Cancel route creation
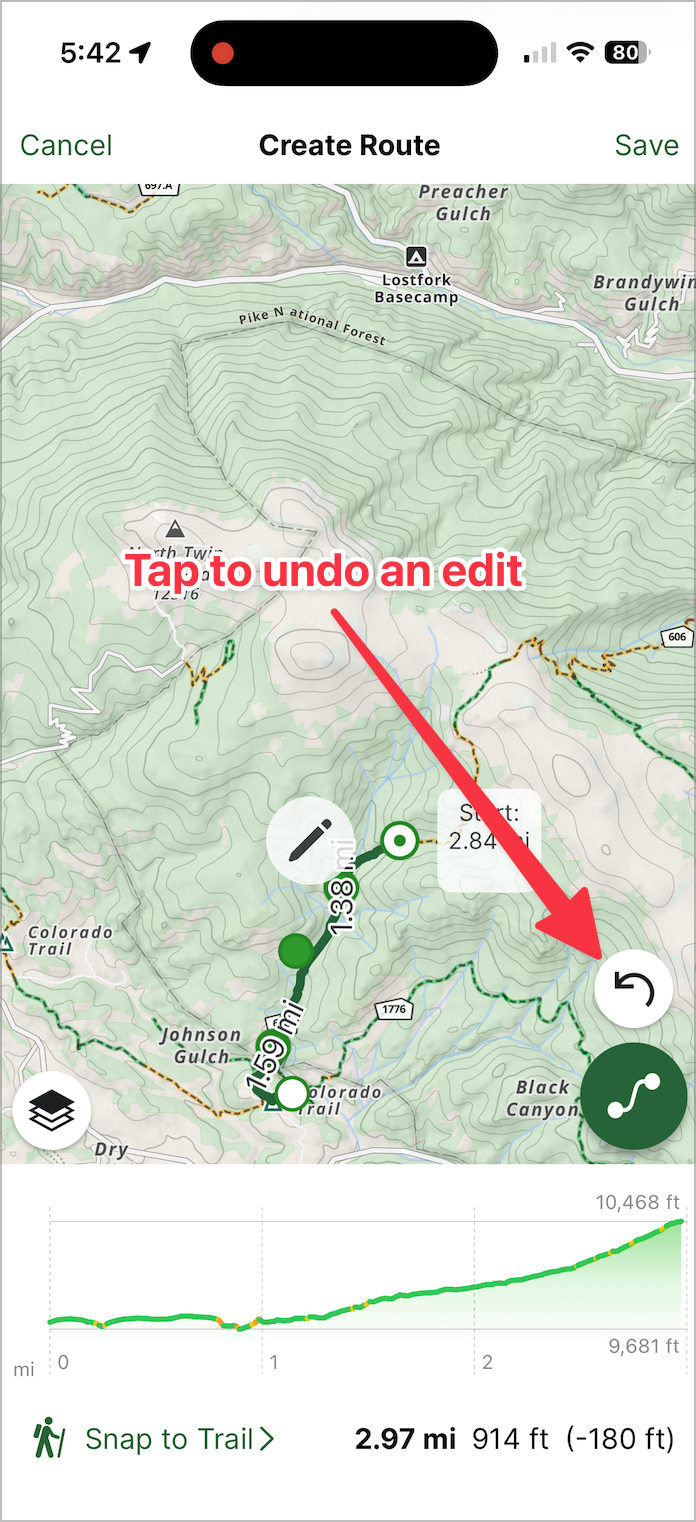Screen dimensions: 696x1522 [66, 146]
